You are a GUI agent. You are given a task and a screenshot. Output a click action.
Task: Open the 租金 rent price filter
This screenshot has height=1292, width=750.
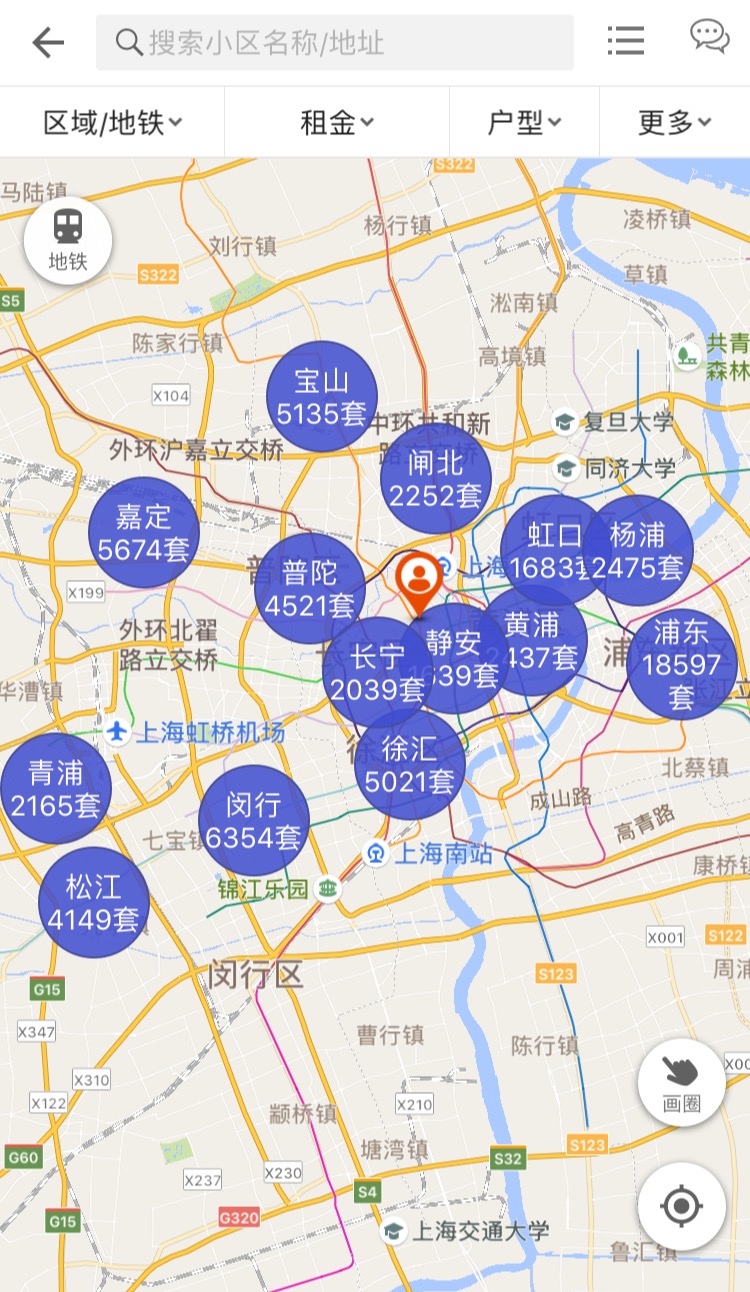pos(337,121)
